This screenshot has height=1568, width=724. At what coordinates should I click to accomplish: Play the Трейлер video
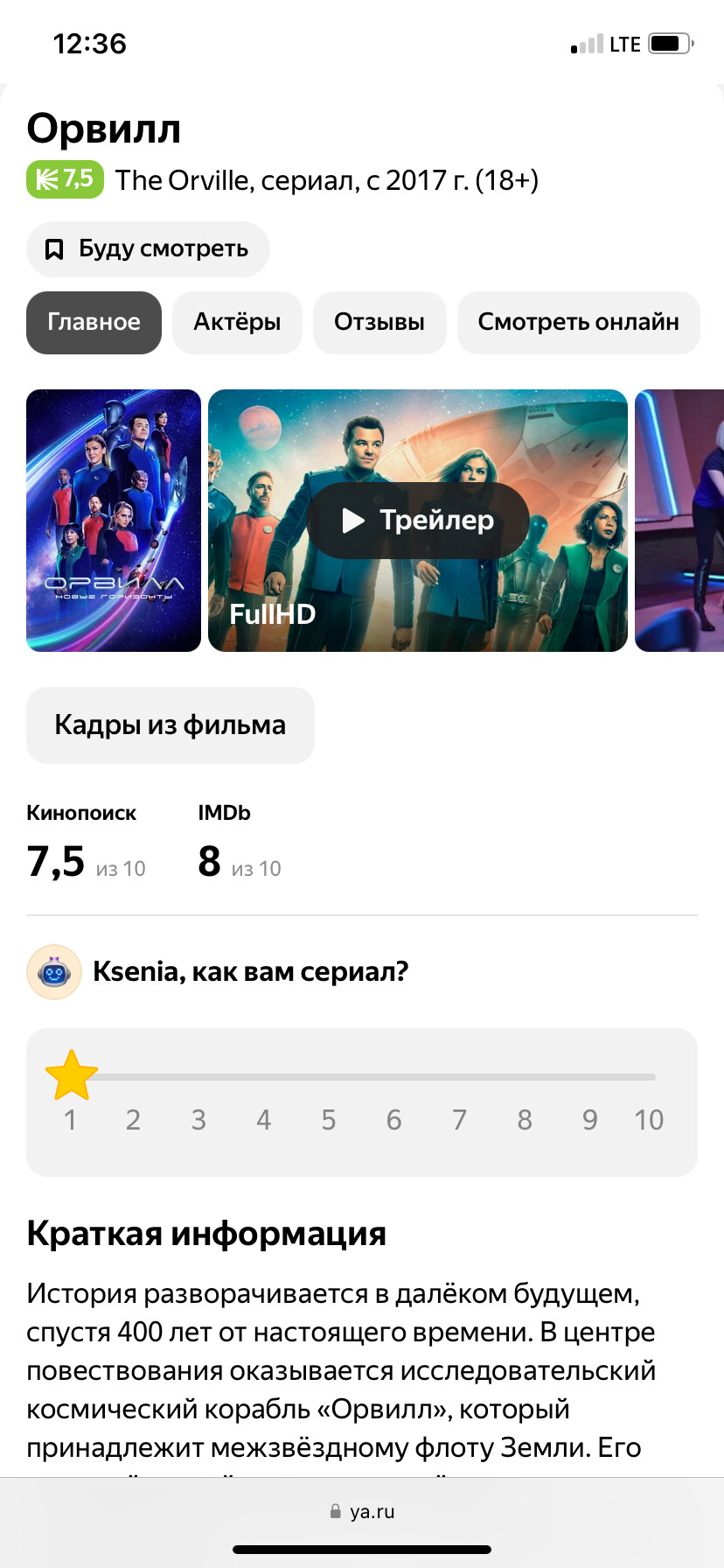(418, 521)
